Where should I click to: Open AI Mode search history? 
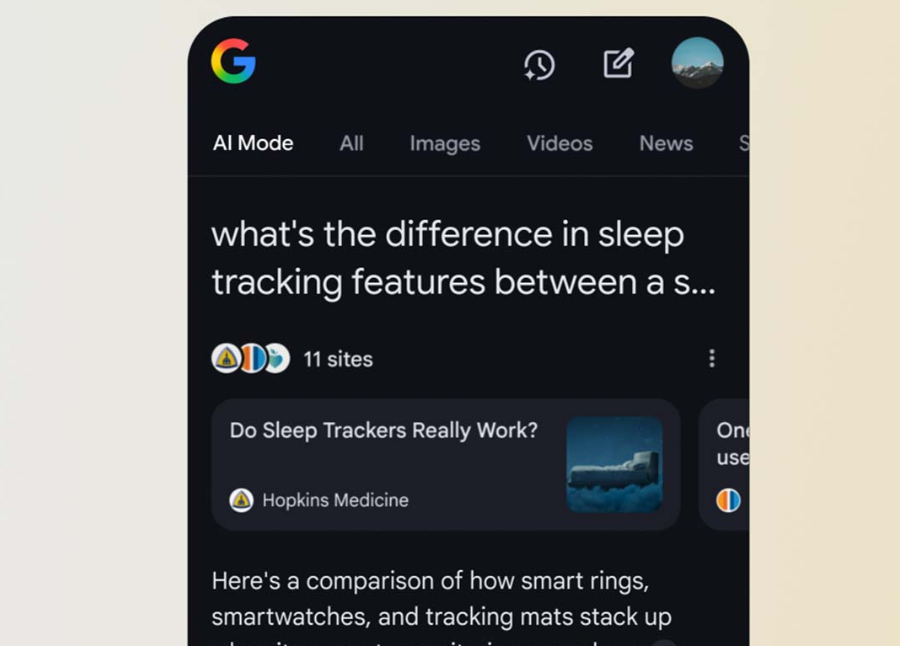click(x=539, y=65)
